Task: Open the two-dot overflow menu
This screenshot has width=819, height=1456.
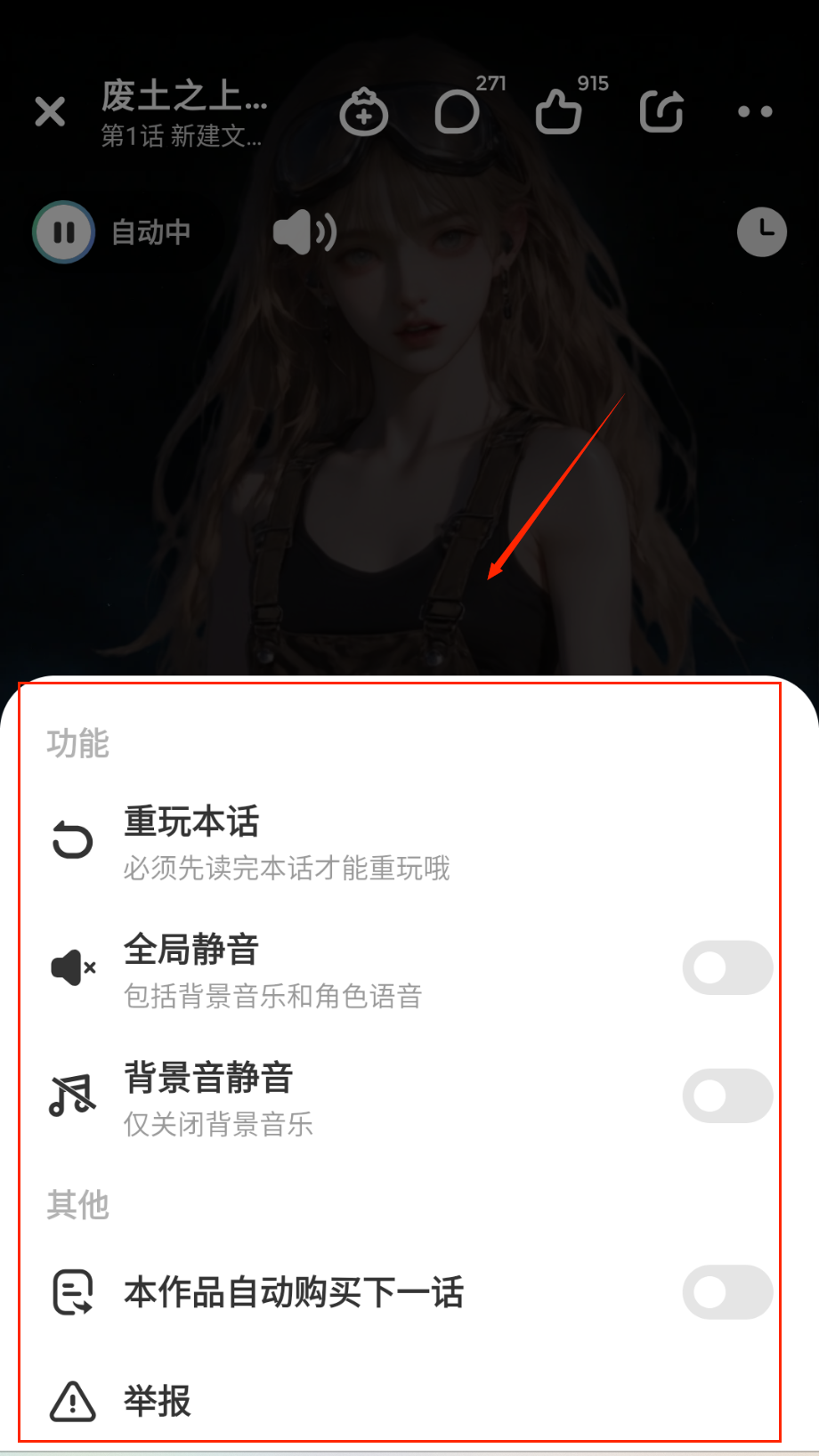Action: [755, 112]
